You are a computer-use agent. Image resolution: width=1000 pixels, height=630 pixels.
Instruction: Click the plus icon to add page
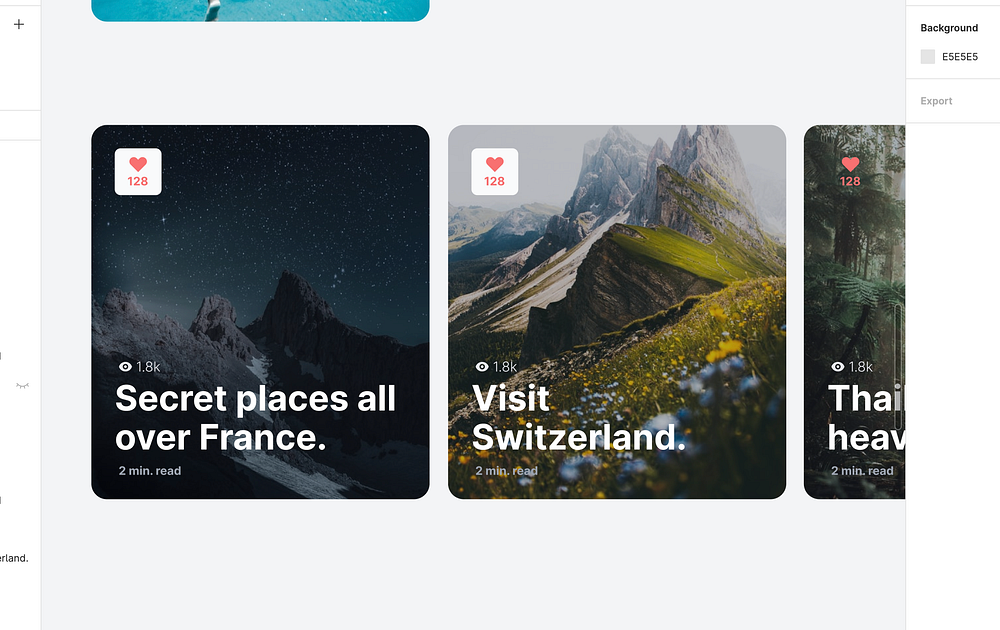(x=18, y=24)
